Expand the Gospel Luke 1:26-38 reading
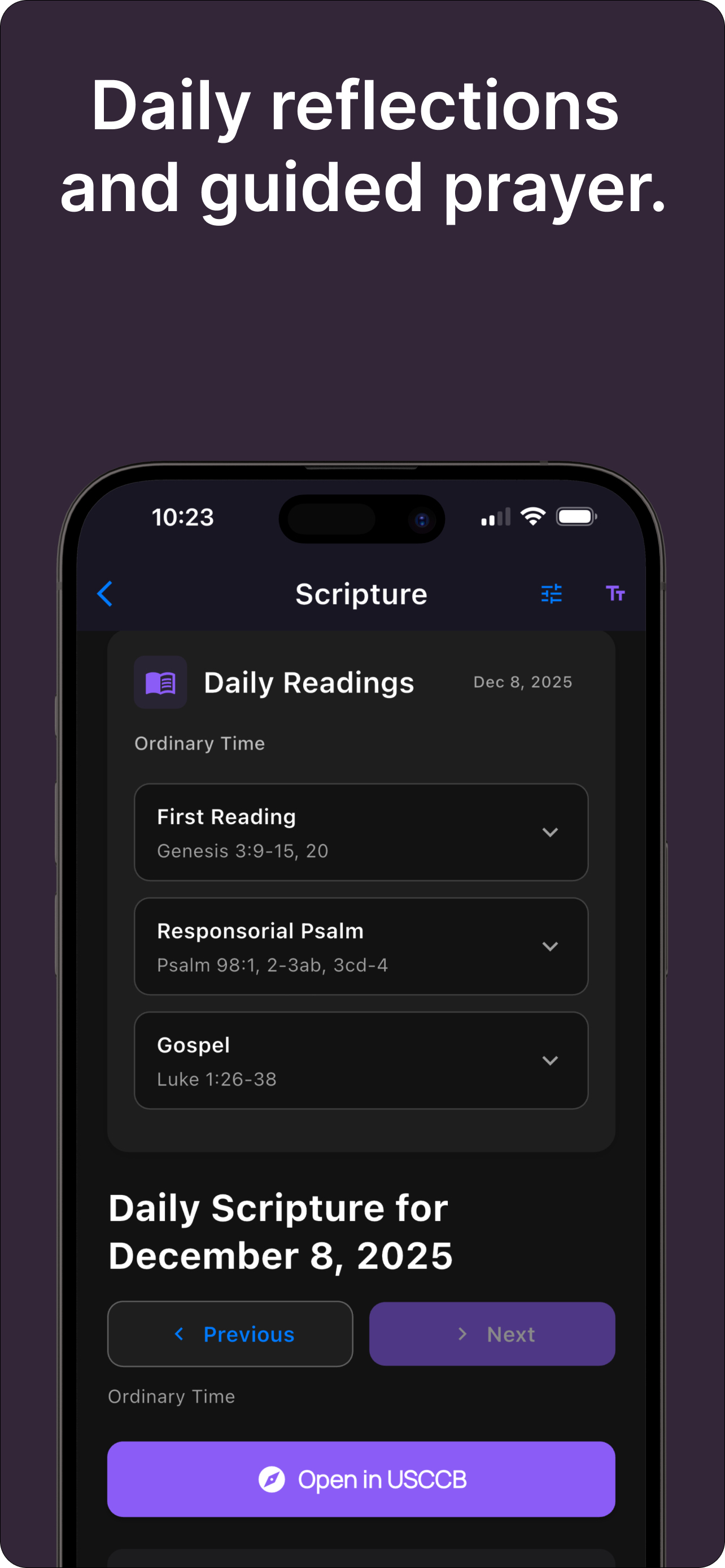Image resolution: width=725 pixels, height=1568 pixels. 551,1060
